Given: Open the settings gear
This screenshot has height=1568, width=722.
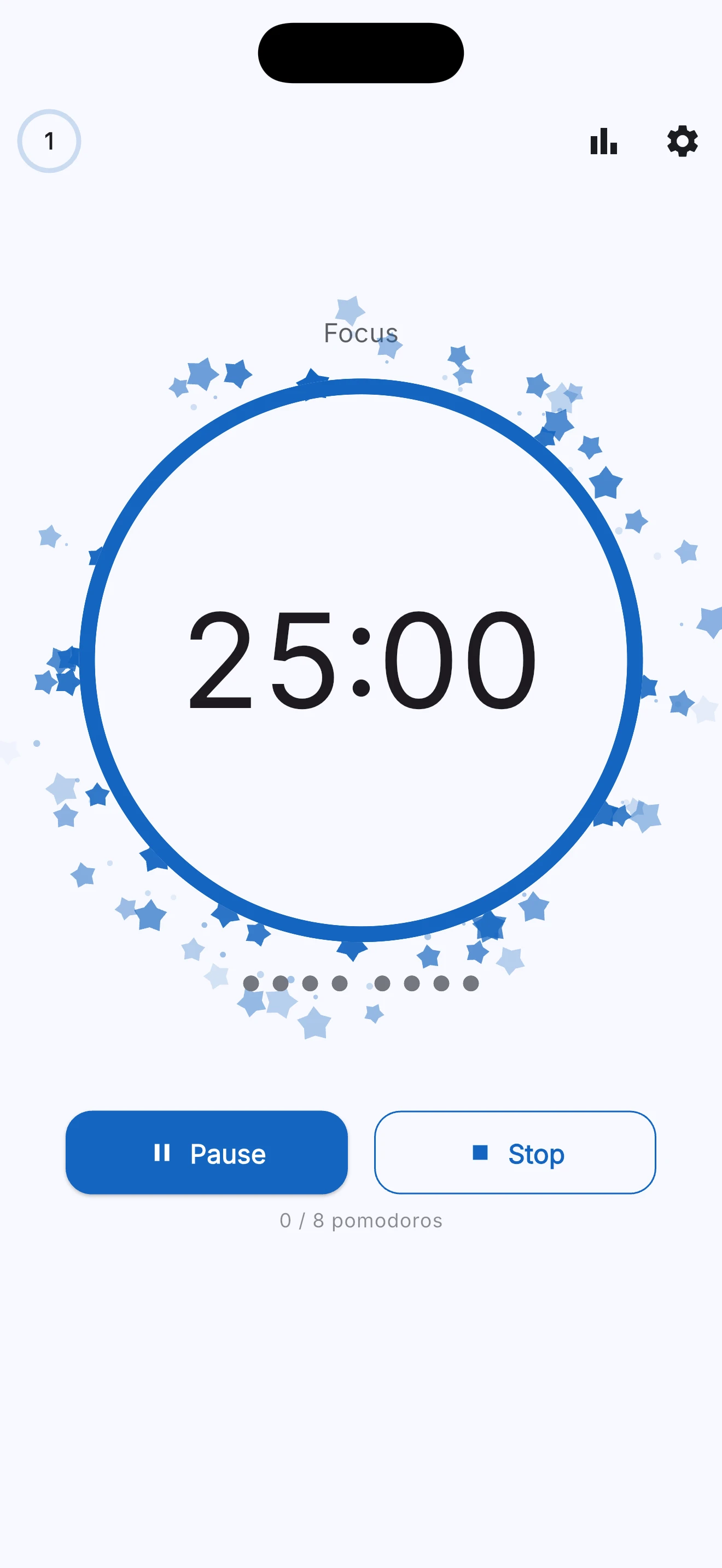Looking at the screenshot, I should 683,141.
